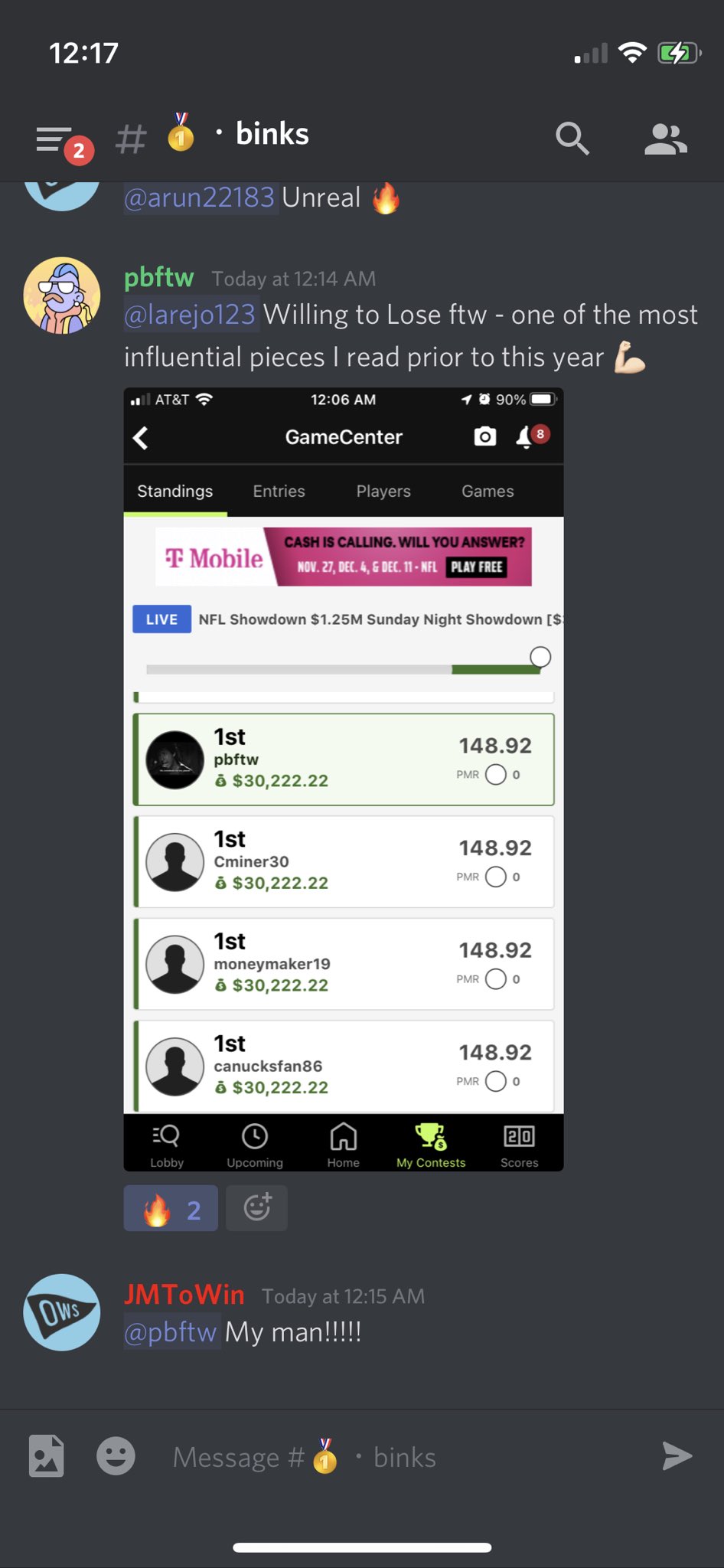Screen dimensions: 724x1568
Task: Open JMToWin's profile avatar
Action: click(62, 1312)
